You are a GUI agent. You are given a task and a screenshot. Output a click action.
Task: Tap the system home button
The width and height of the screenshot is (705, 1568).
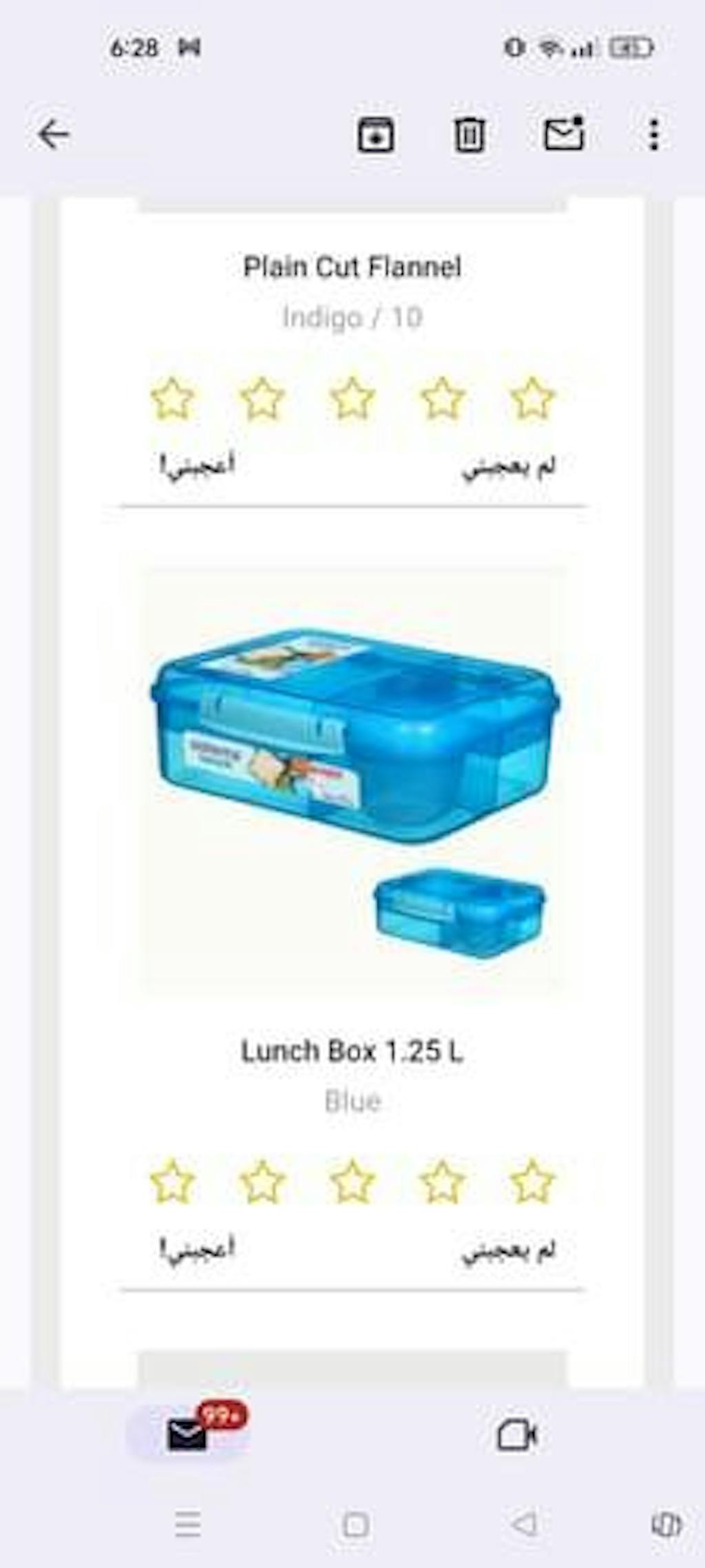[x=355, y=1525]
